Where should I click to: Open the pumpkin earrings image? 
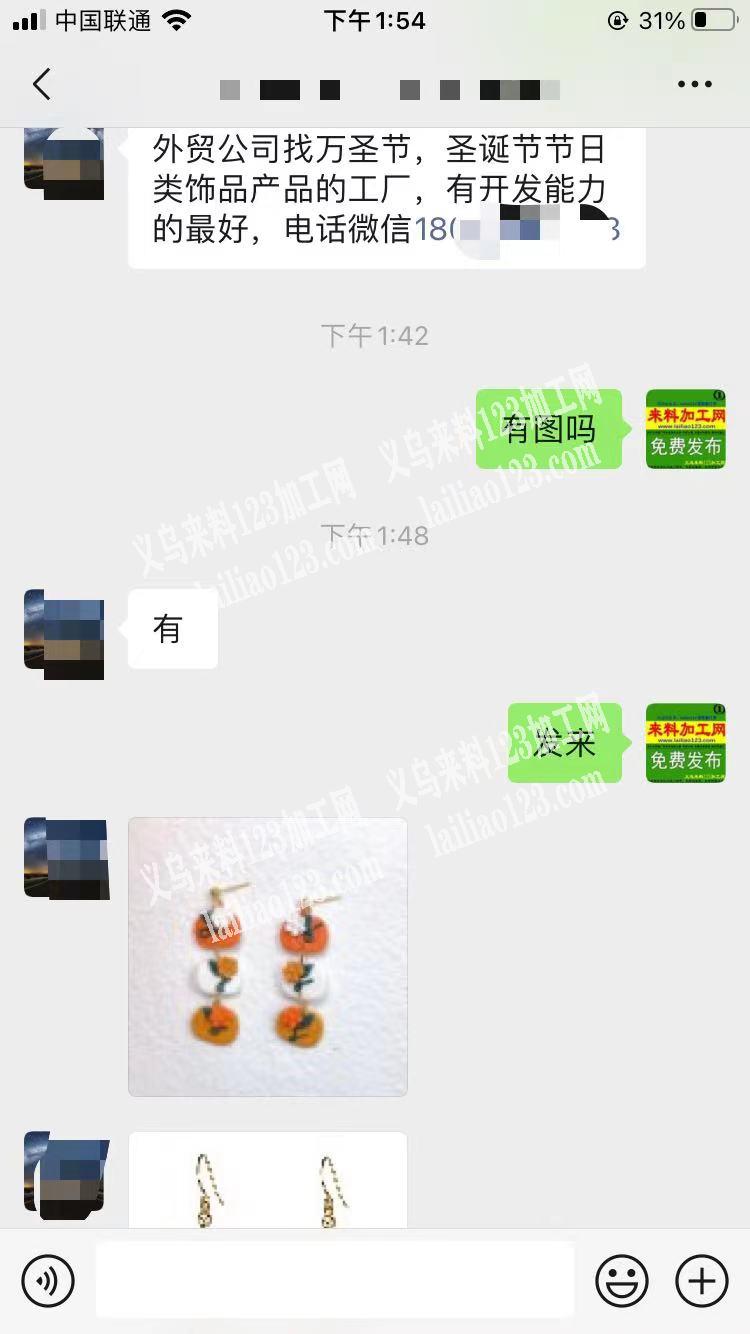click(x=268, y=956)
